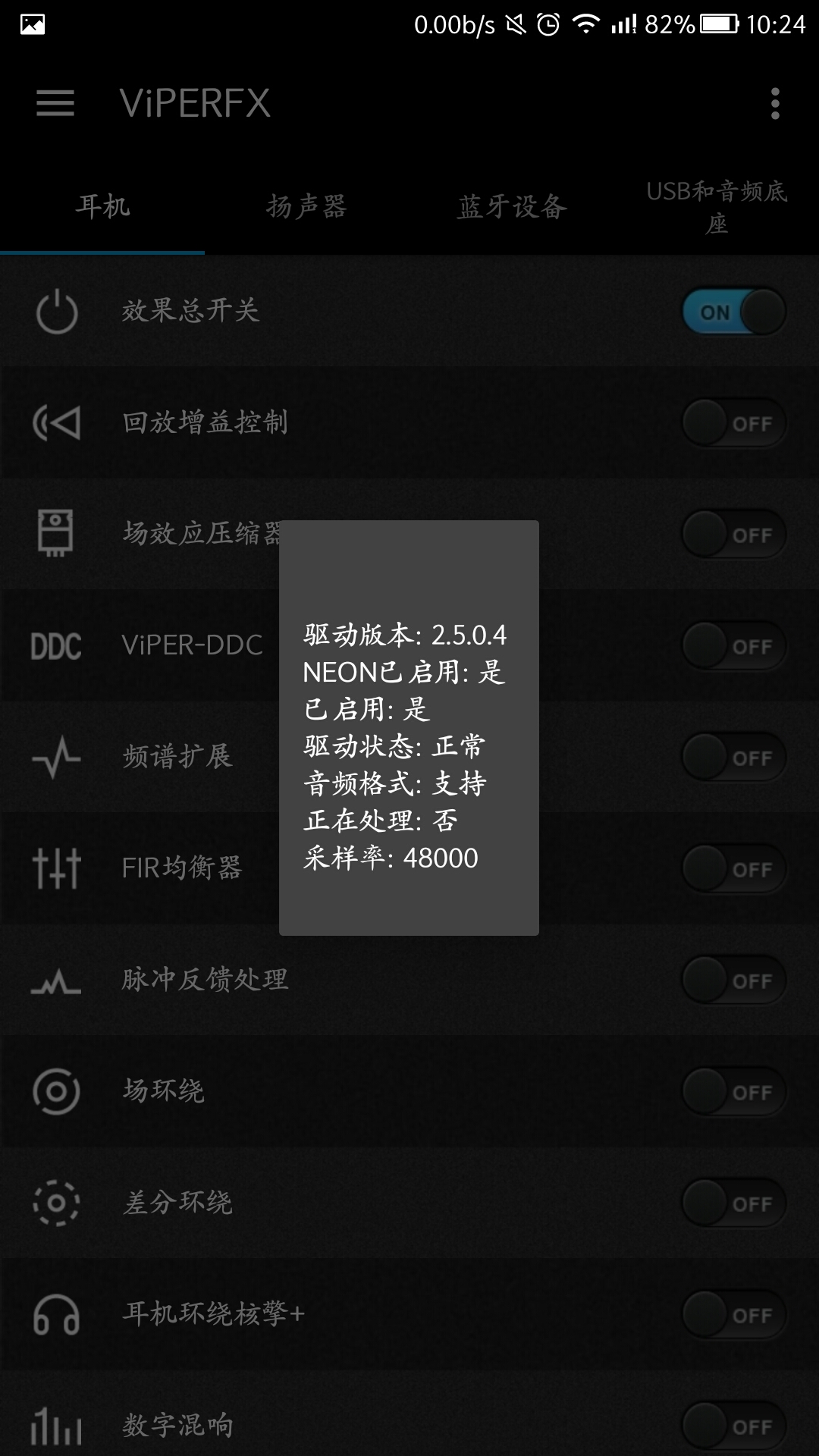This screenshot has width=819, height=1456.
Task: Click the 差分环绕 row label
Action: (179, 1202)
